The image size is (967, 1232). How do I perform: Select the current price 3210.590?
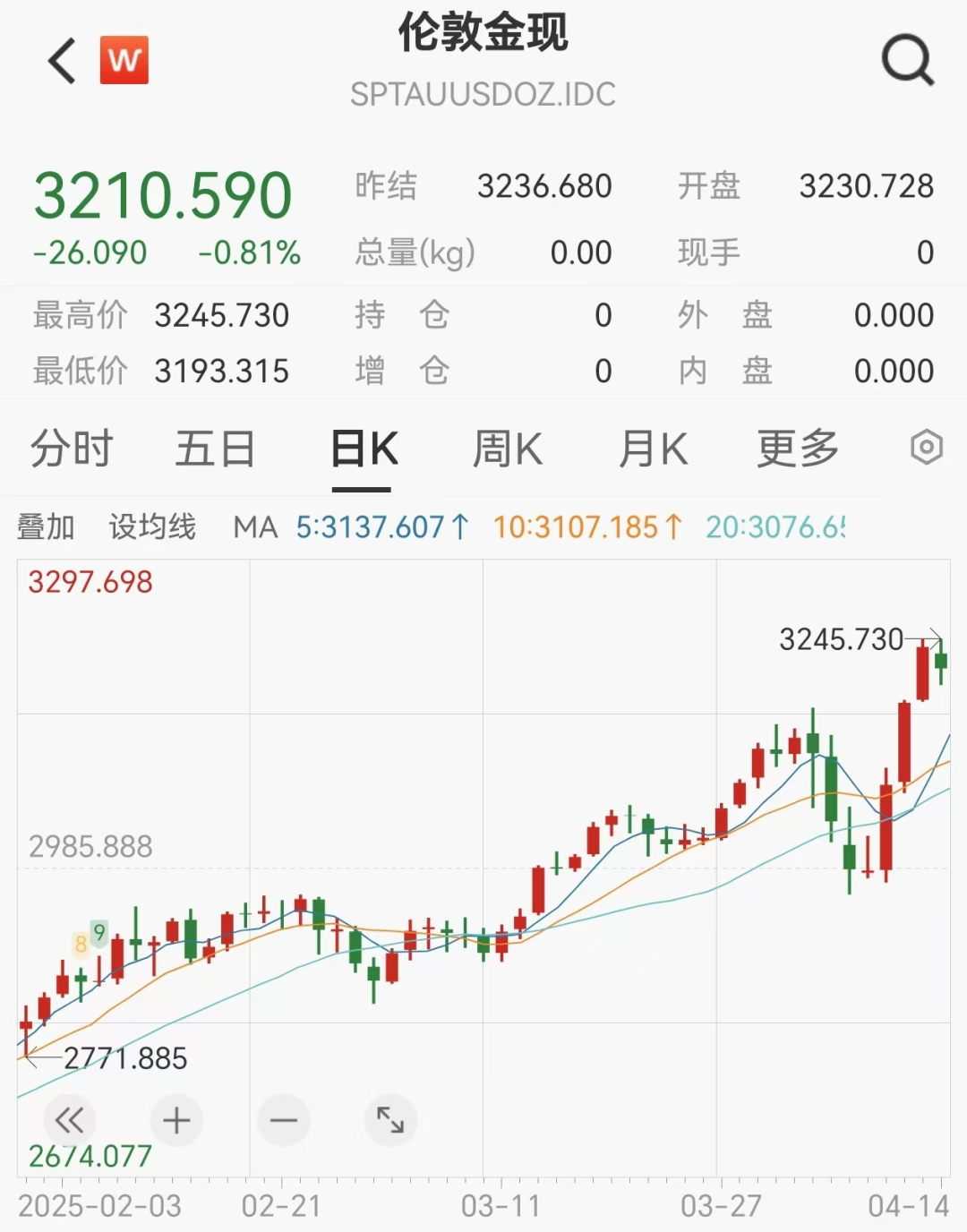pos(166,191)
